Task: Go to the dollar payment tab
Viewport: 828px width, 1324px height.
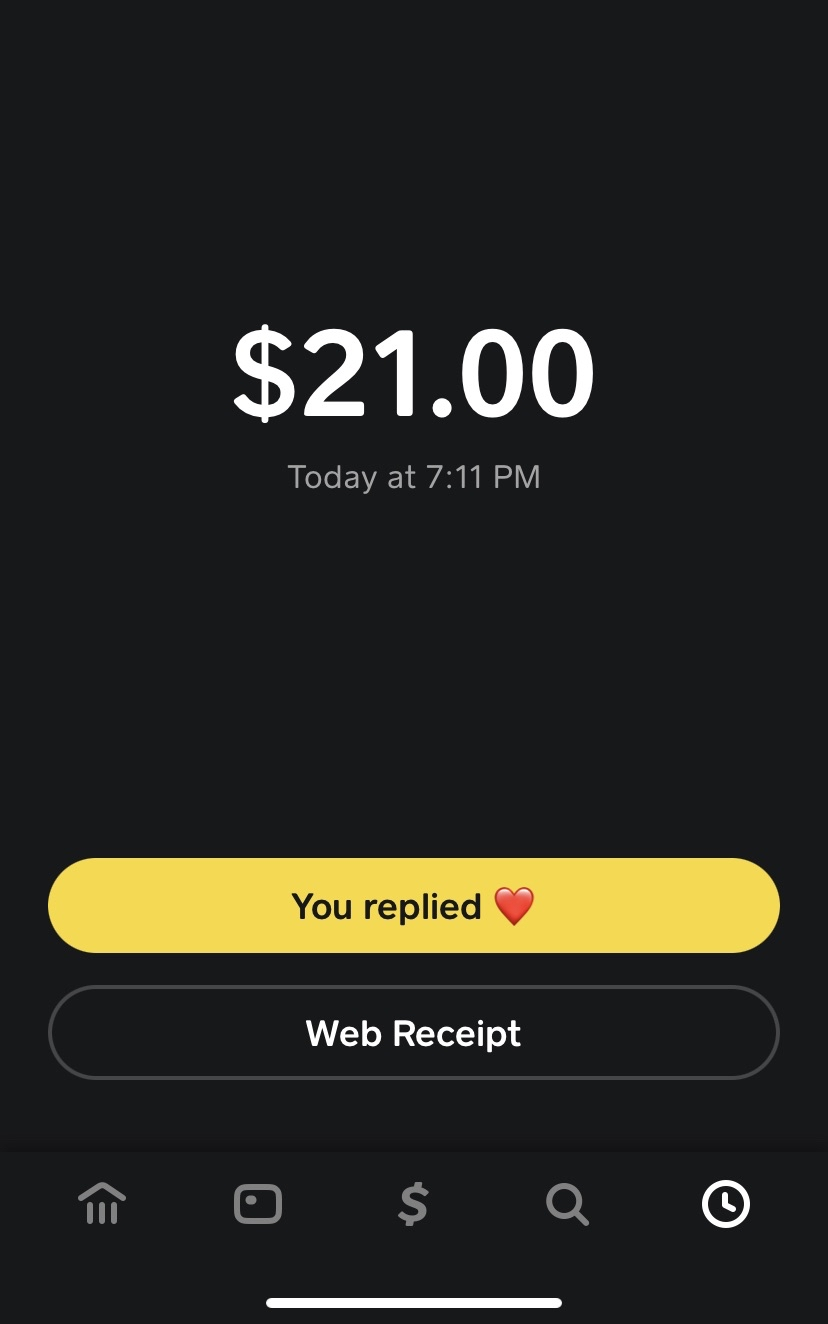Action: pyautogui.click(x=413, y=1204)
